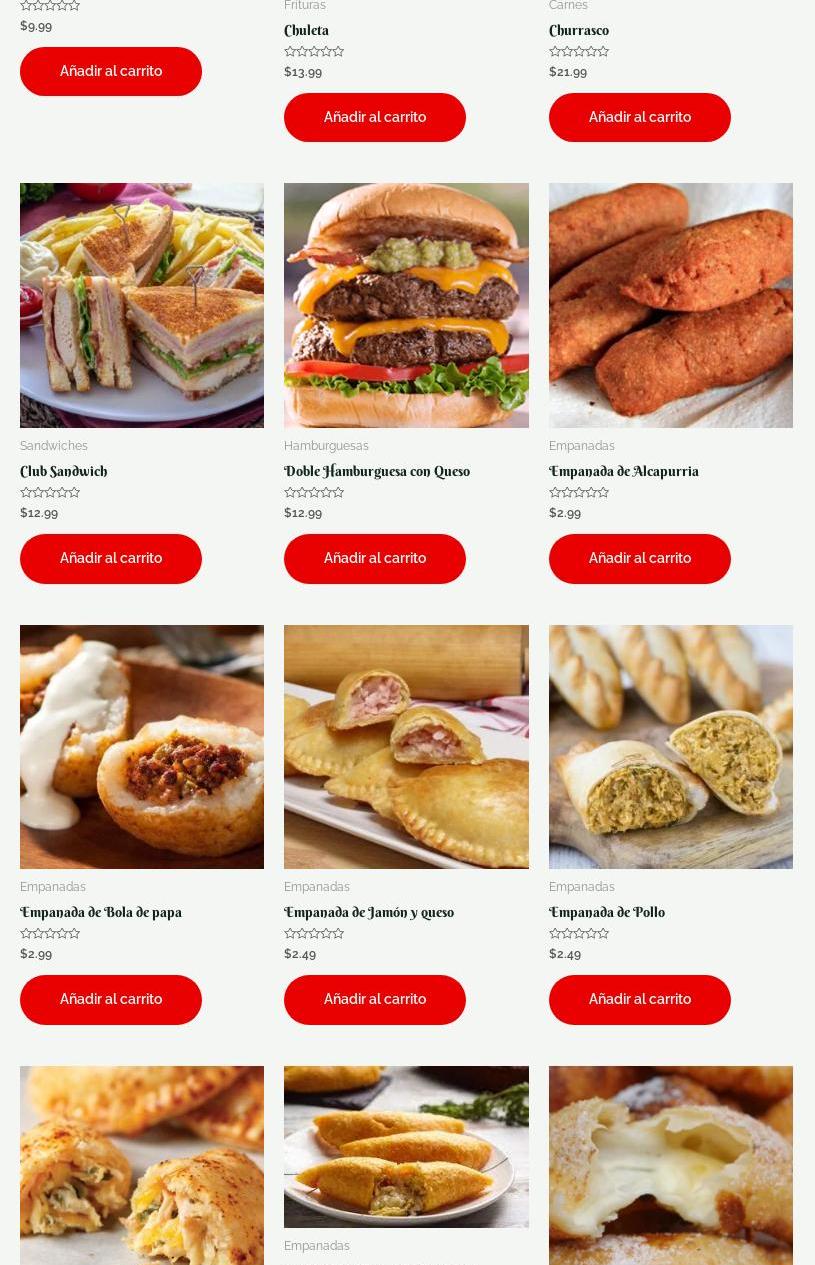
Task: Add the $9.99 item to the cart
Action: [110, 71]
